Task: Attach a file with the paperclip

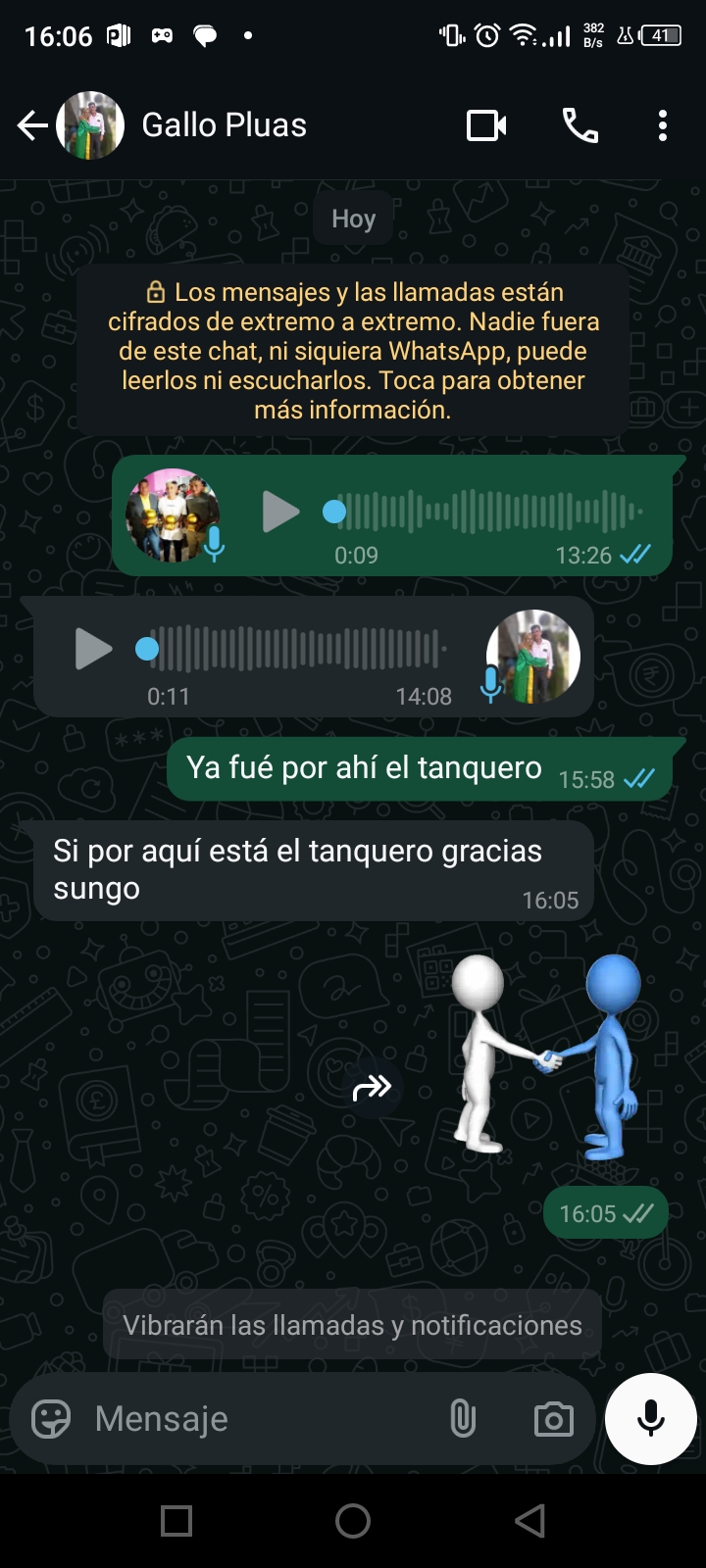Action: [x=463, y=1419]
